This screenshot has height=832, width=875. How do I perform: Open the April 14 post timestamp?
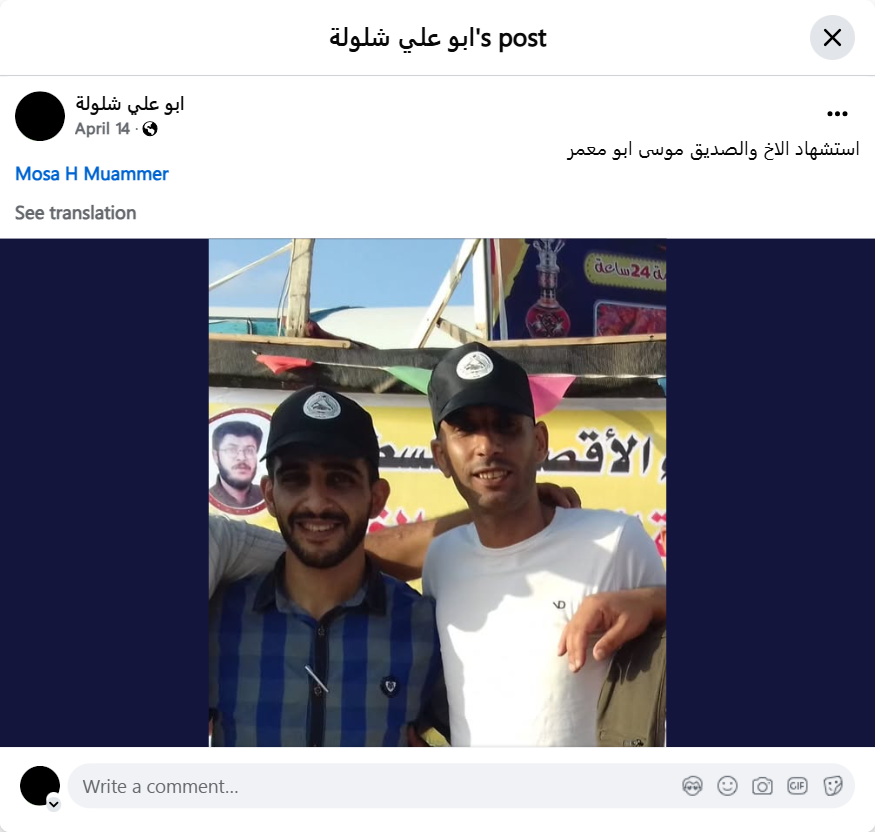[x=102, y=129]
